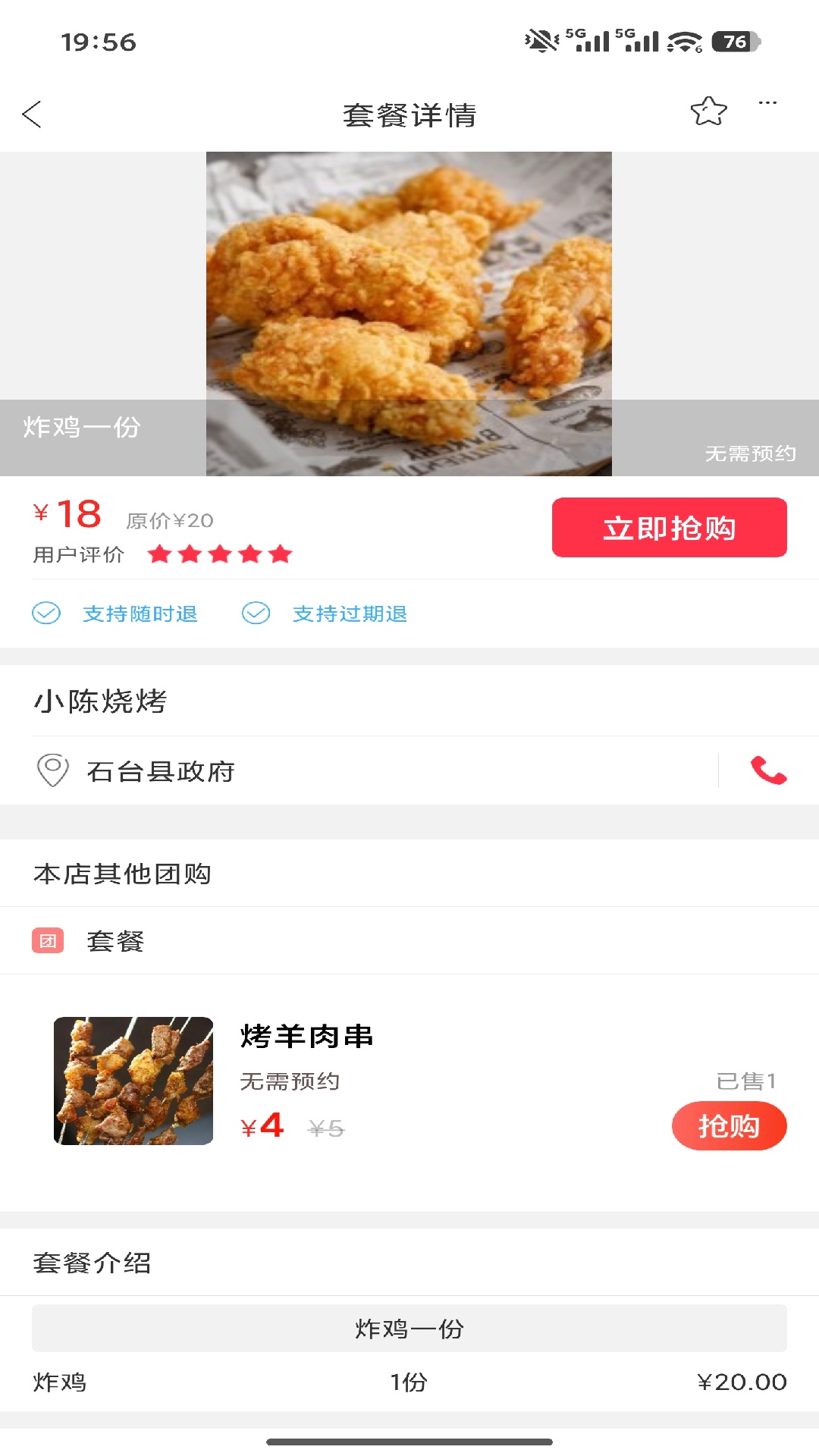
Task: Tap the 支持过期退 checkmark toggle
Action: pyautogui.click(x=256, y=613)
